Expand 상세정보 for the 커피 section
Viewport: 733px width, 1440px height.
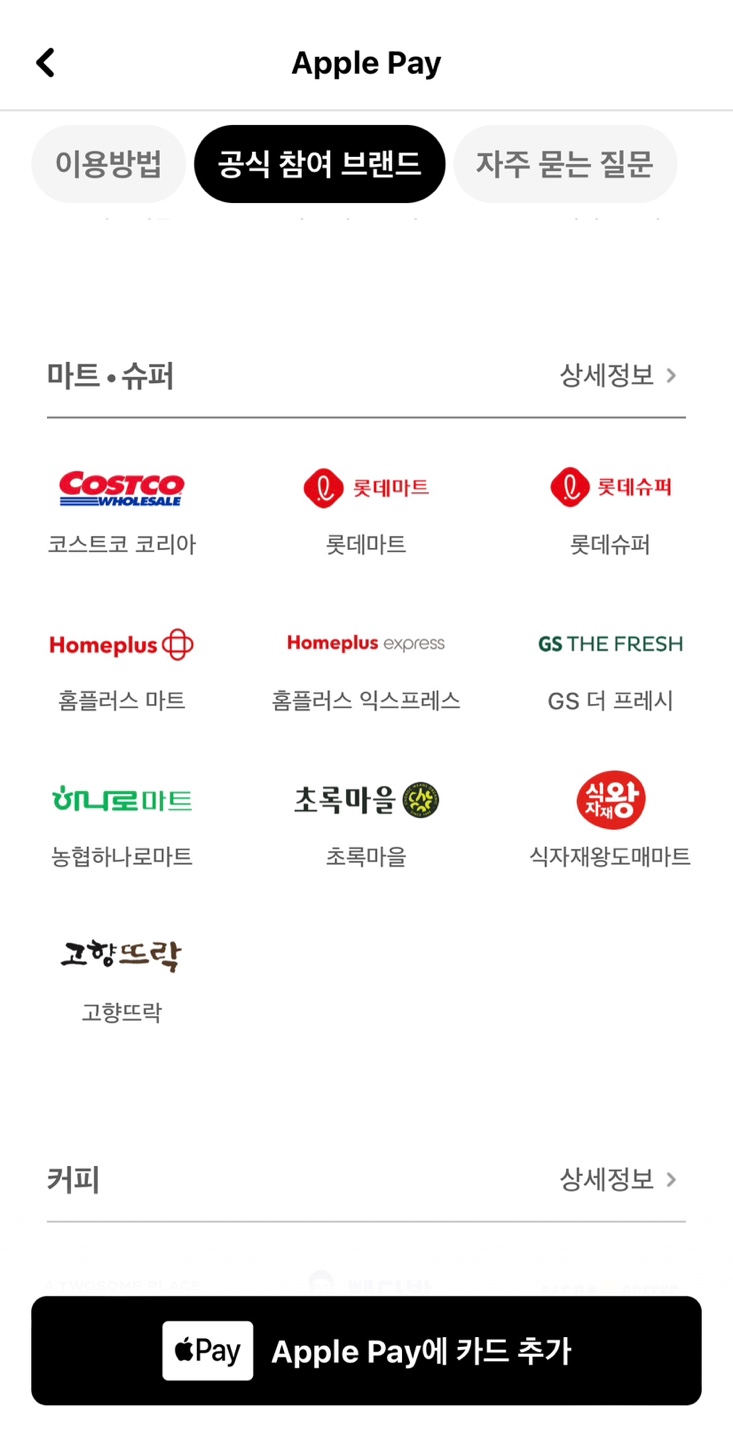[x=619, y=1180]
